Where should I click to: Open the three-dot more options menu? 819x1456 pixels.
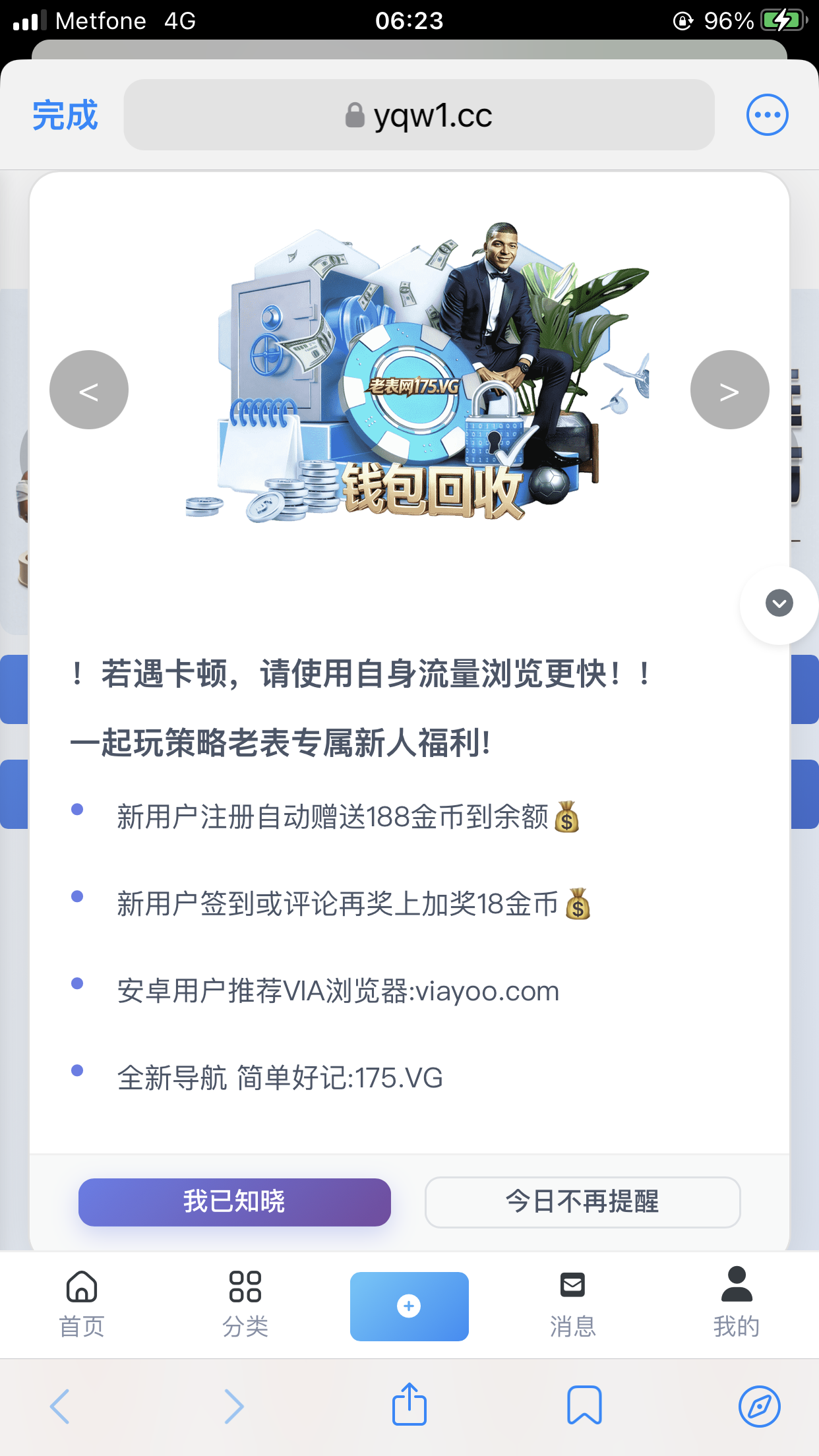pos(767,115)
